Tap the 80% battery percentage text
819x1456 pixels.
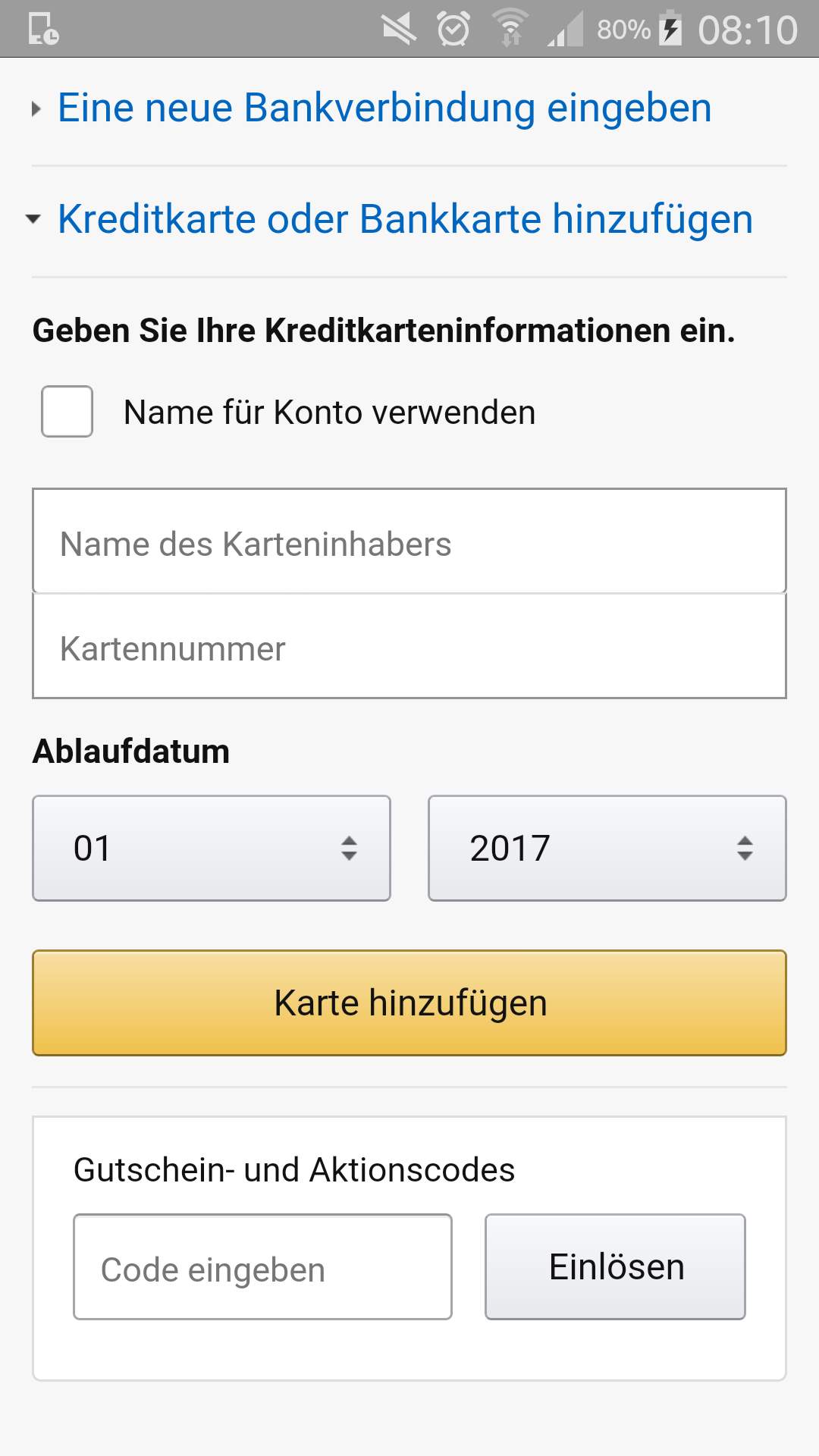point(625,30)
